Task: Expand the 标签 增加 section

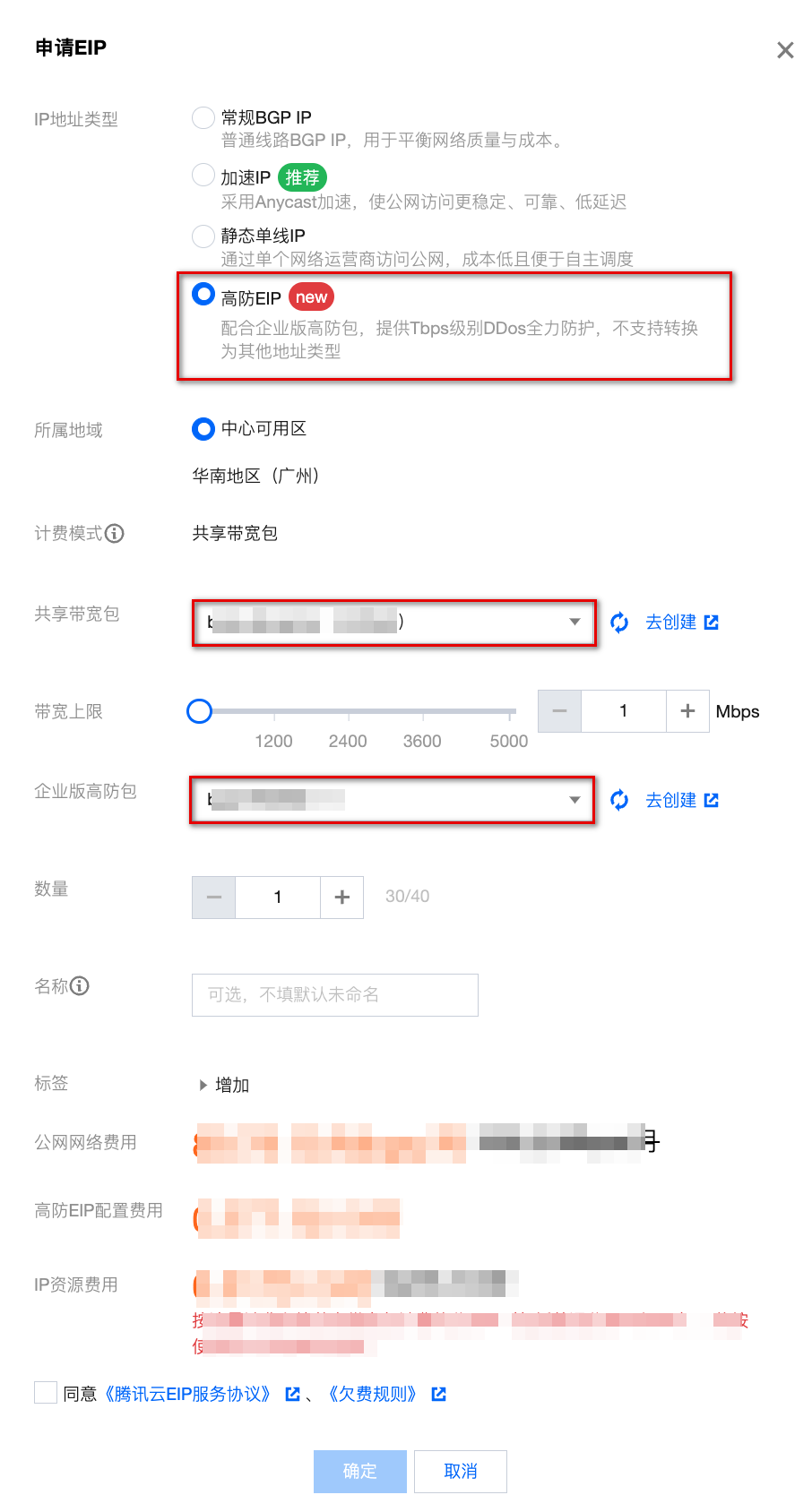Action: [224, 1085]
